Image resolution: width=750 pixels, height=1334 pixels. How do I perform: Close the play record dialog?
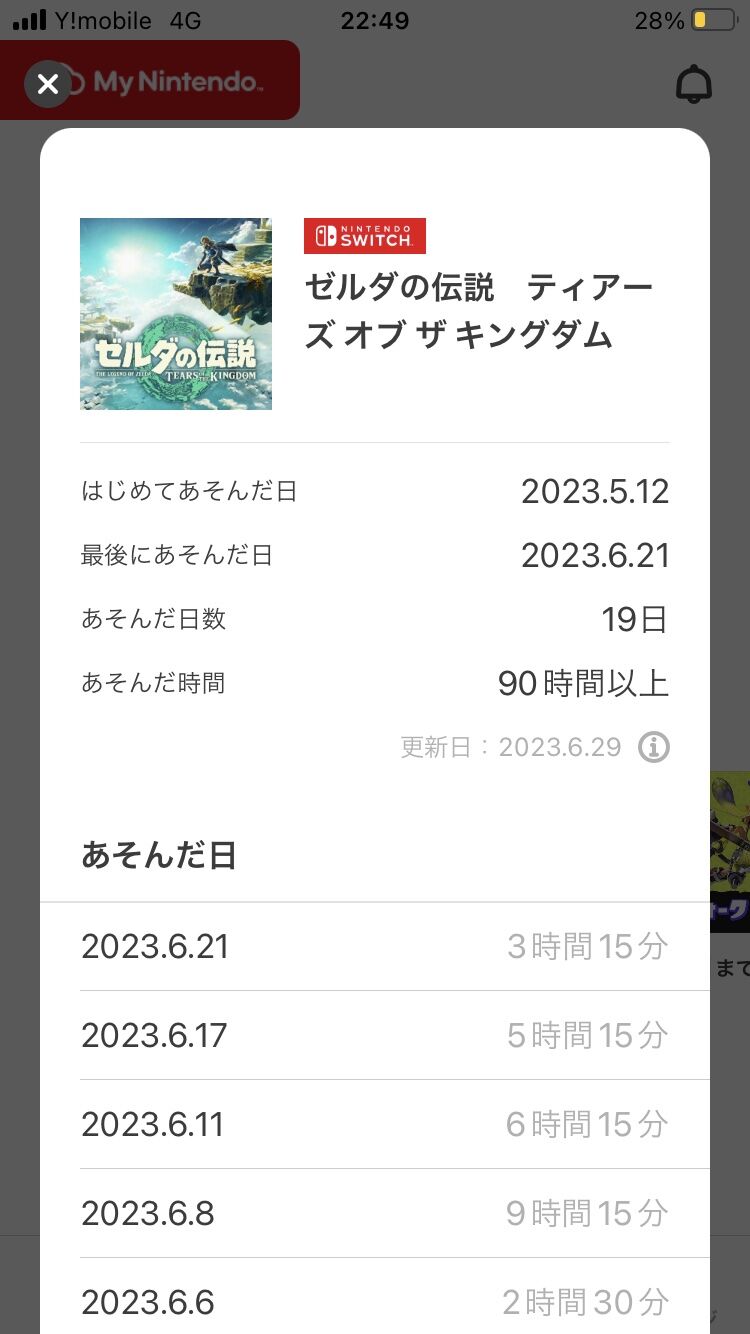pos(47,84)
